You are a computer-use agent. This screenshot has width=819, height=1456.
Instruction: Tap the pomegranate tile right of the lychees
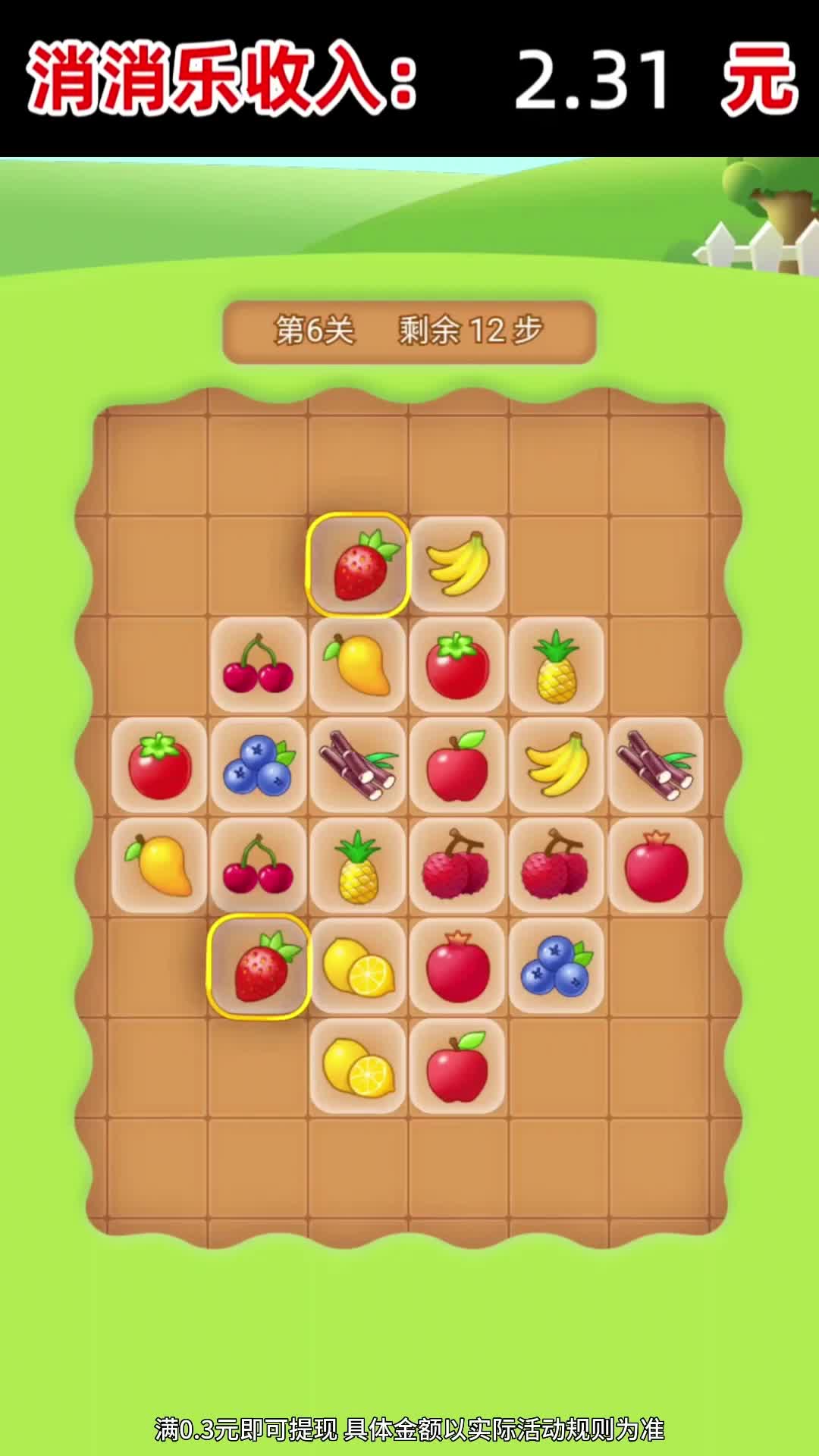[657, 865]
